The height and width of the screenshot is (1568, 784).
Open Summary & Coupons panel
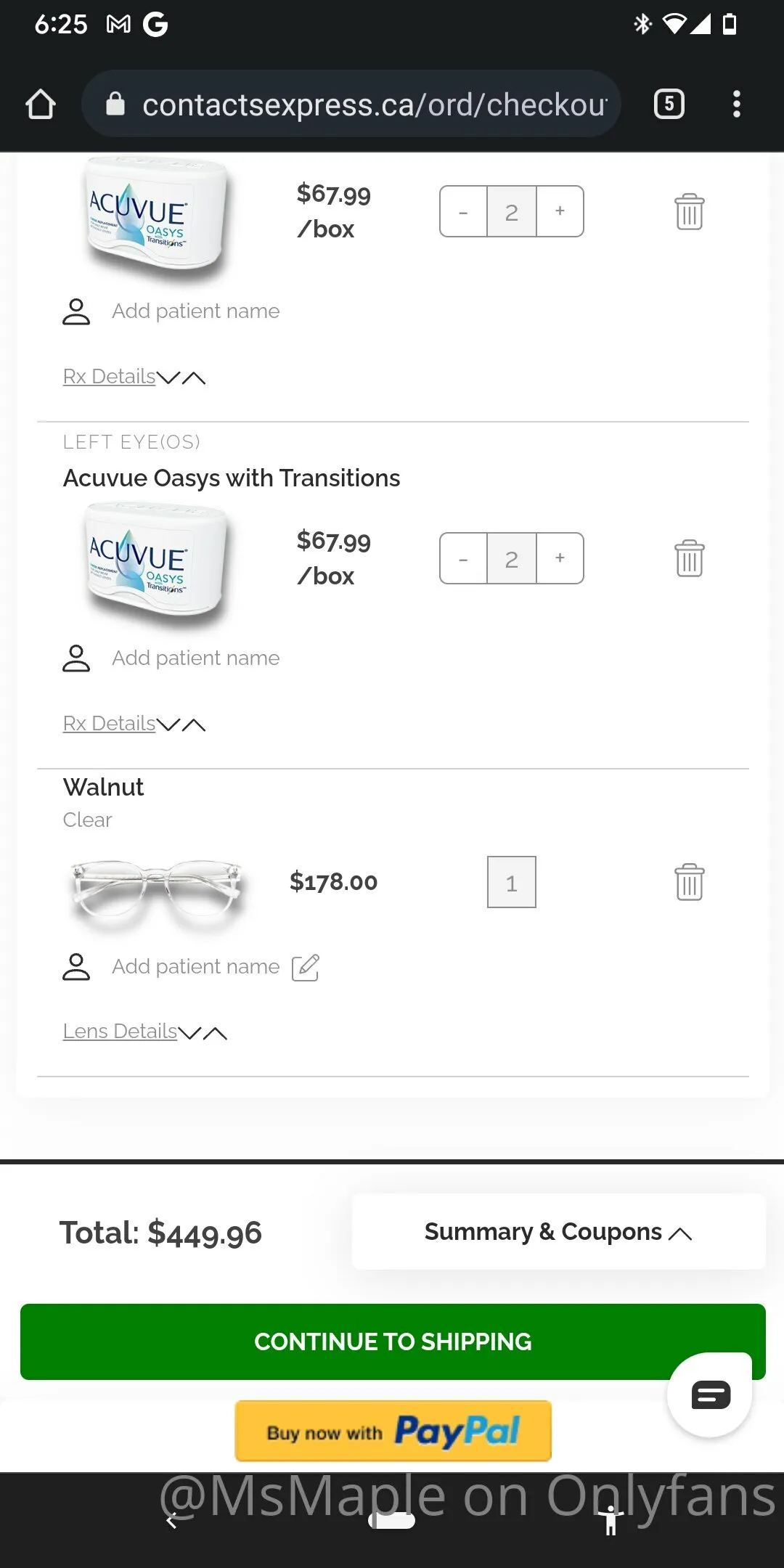558,1232
